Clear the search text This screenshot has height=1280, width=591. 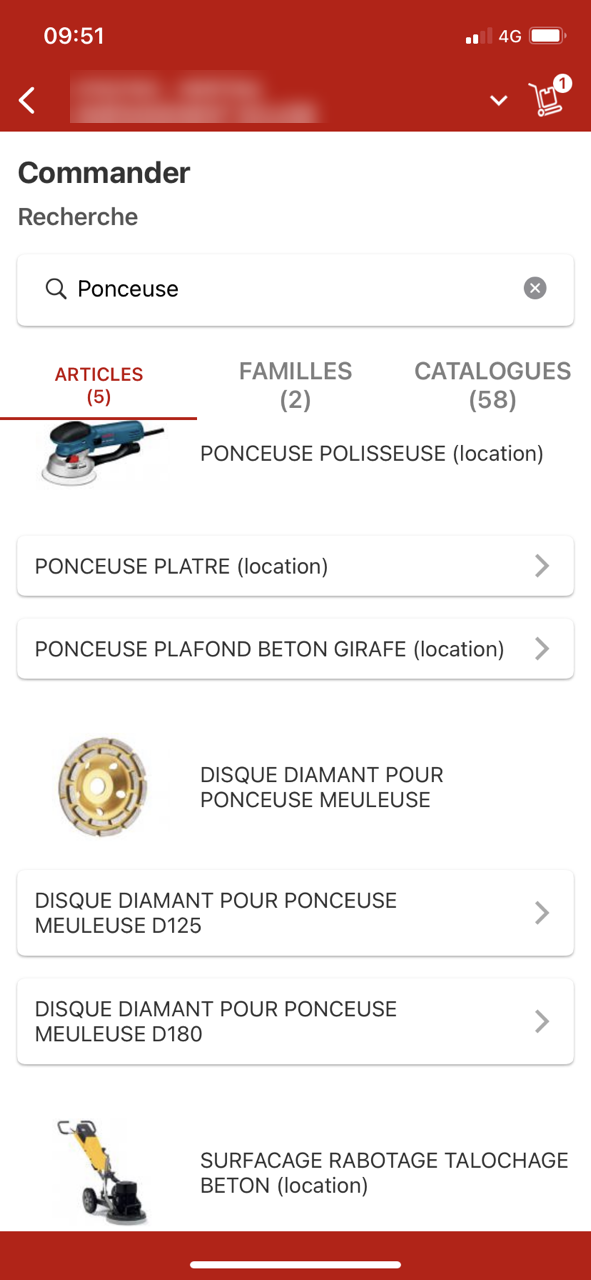[535, 289]
